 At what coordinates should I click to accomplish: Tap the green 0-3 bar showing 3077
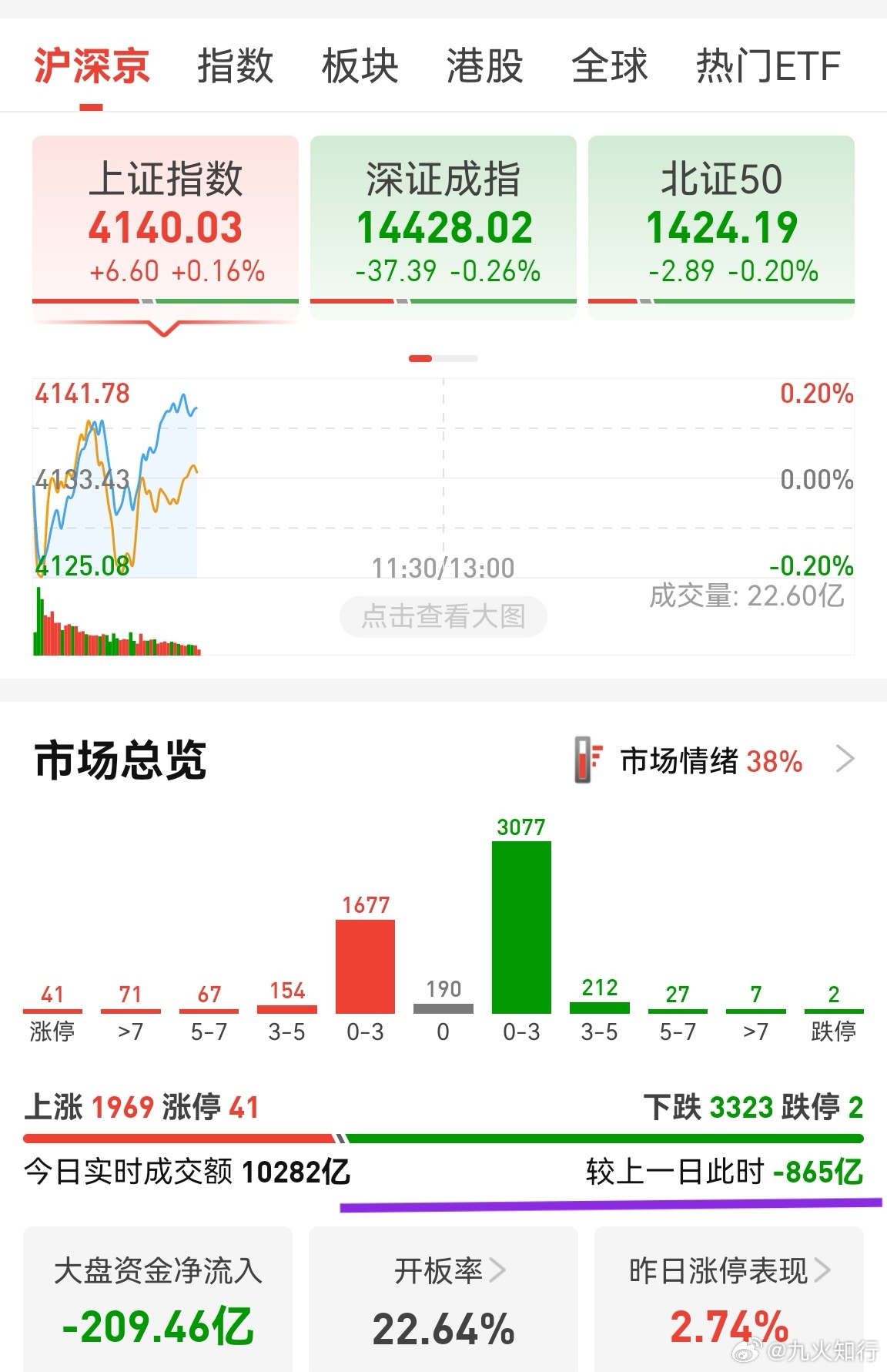click(x=522, y=924)
